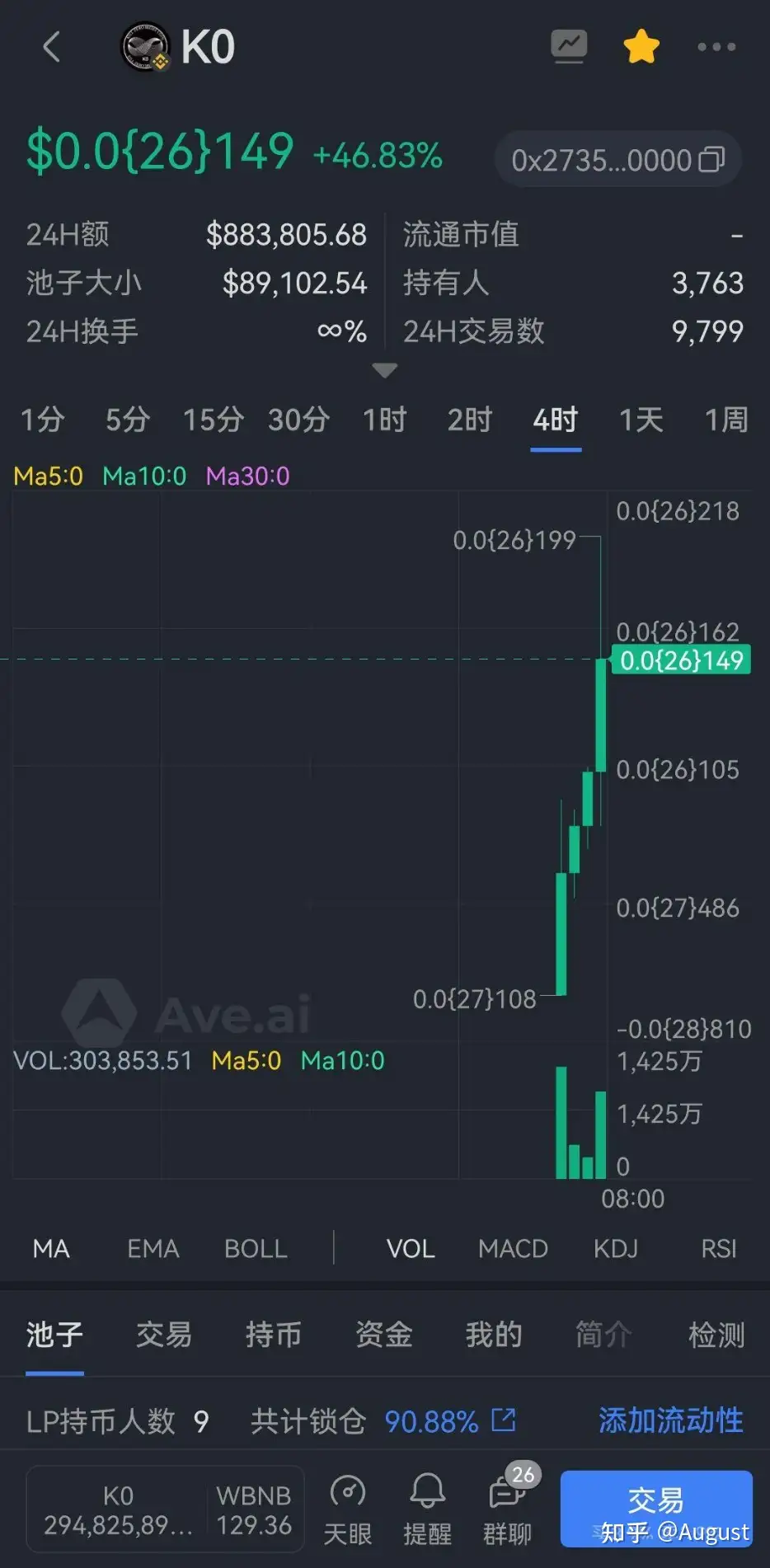Tap 添加流动性 to add liquidity
The width and height of the screenshot is (770, 1568).
(670, 1420)
